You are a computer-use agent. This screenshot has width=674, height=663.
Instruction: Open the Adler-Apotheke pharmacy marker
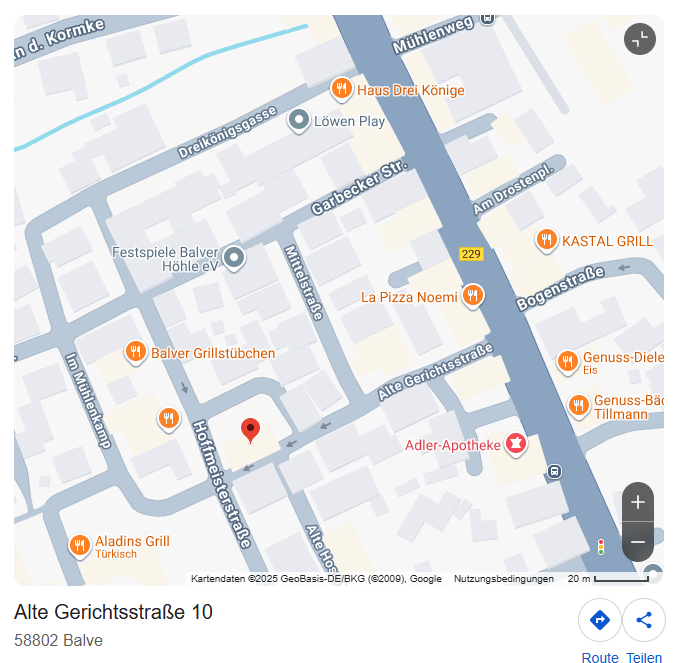click(x=515, y=443)
